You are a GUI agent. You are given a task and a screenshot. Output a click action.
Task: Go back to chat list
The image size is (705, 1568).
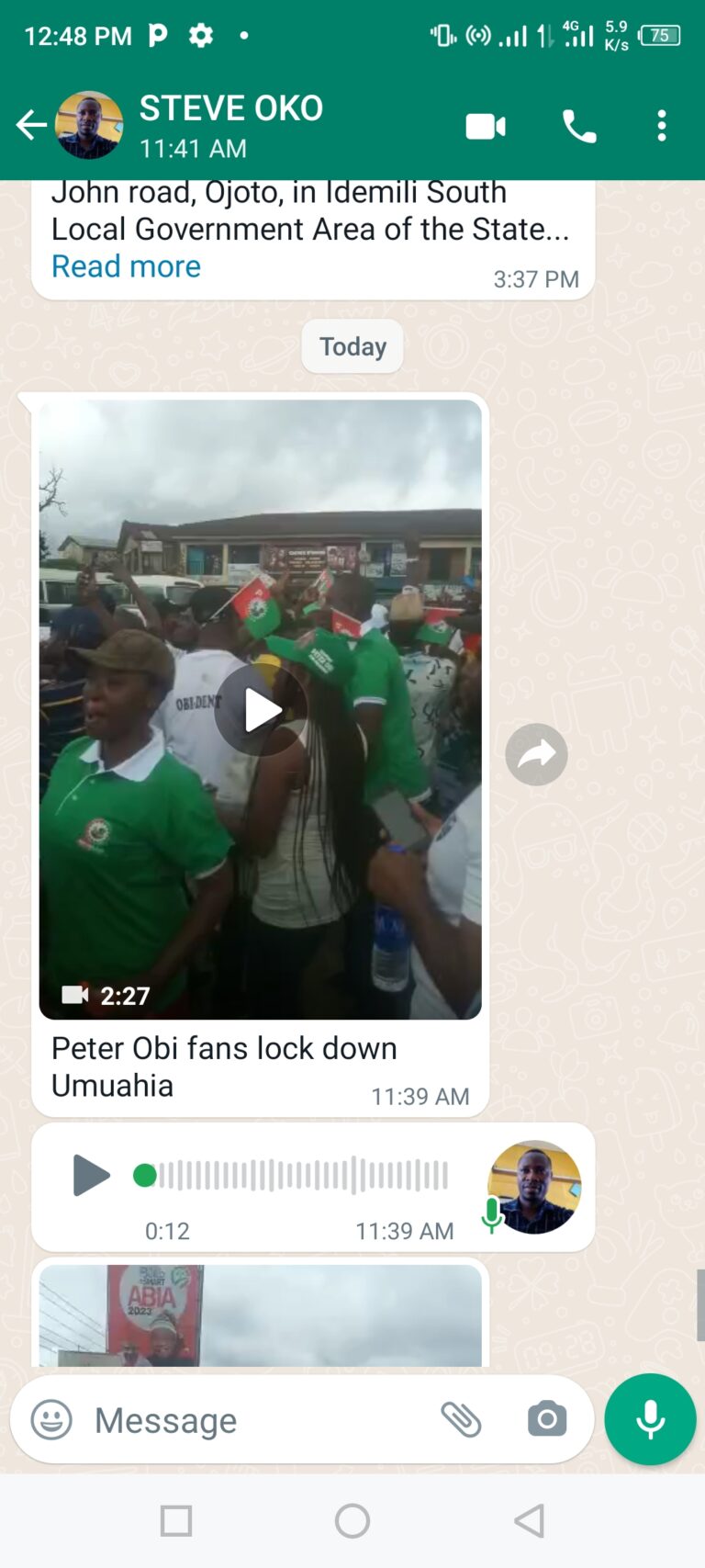click(31, 125)
